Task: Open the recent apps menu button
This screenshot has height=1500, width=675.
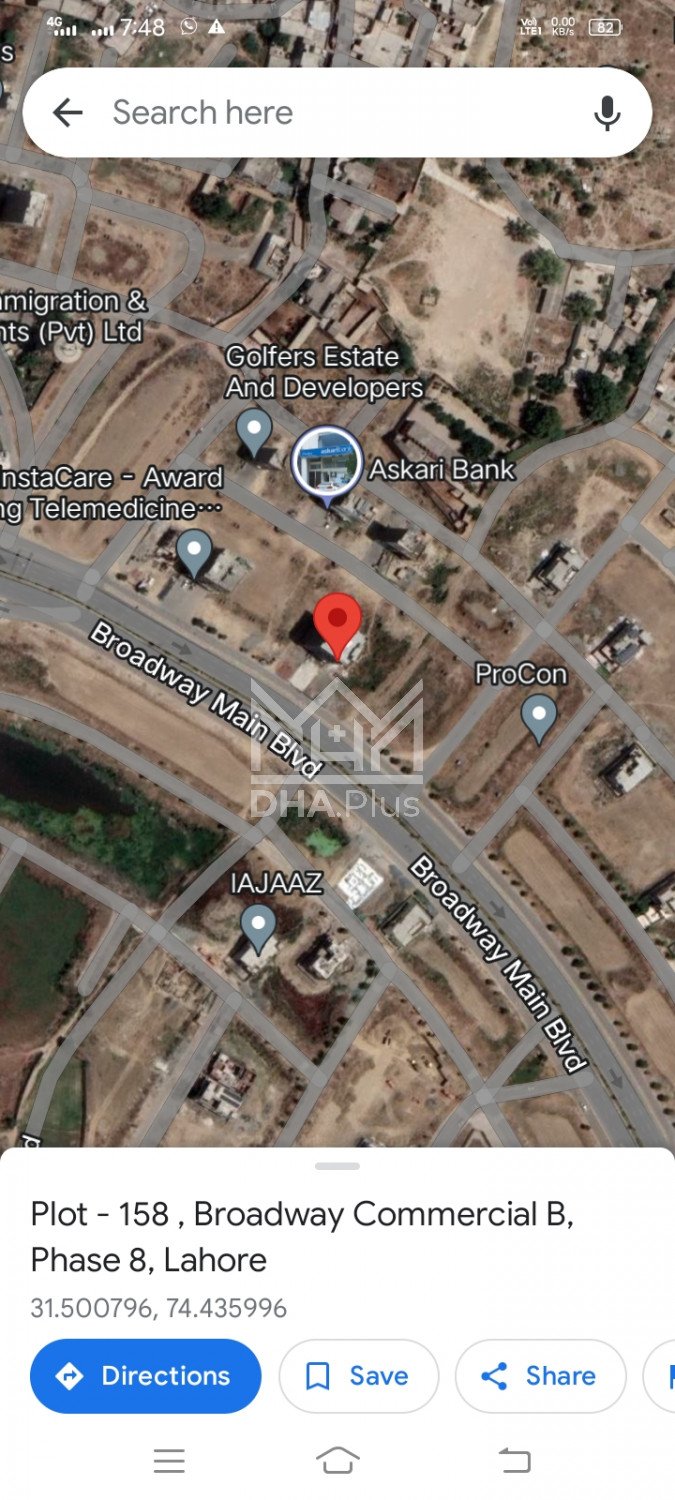Action: click(169, 1461)
